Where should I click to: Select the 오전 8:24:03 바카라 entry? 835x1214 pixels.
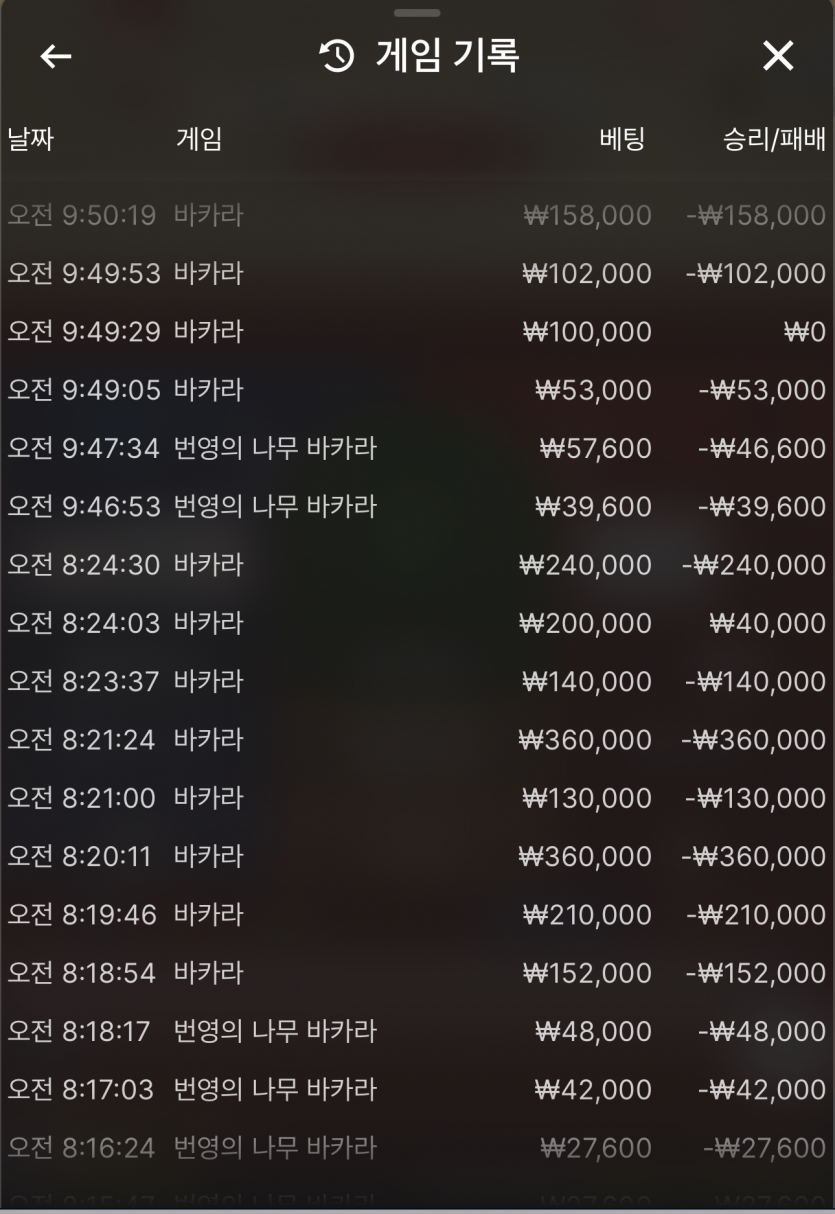417,624
